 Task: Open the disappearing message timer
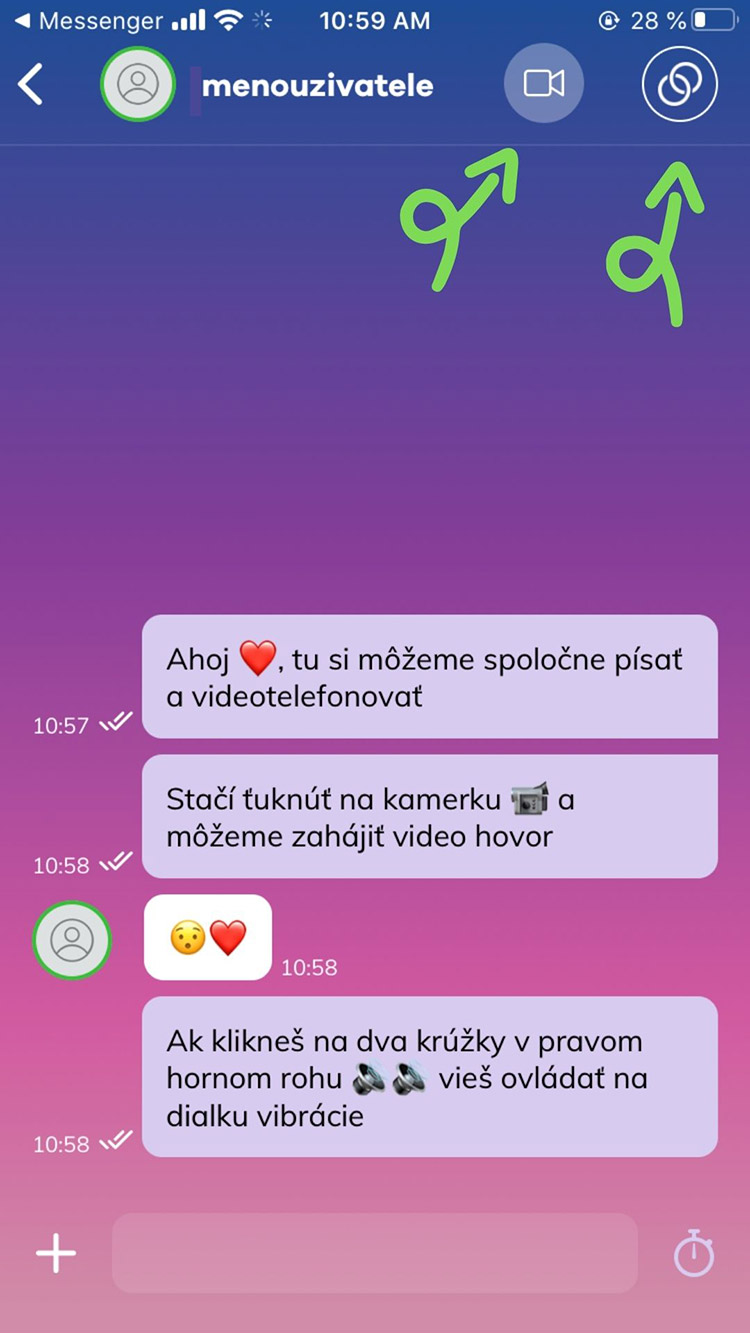(x=693, y=1254)
